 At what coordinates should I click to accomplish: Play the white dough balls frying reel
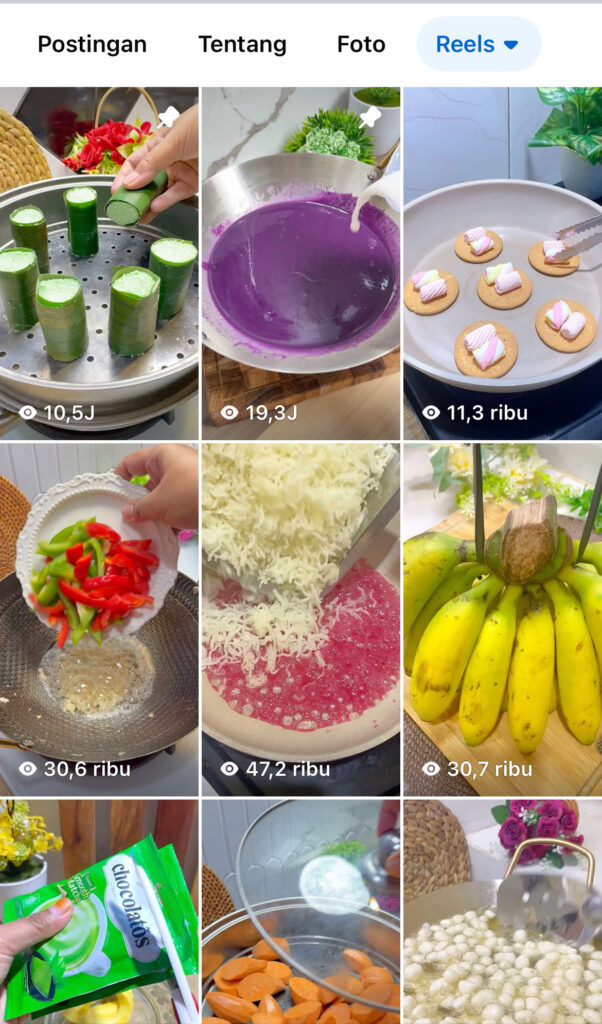coord(503,912)
